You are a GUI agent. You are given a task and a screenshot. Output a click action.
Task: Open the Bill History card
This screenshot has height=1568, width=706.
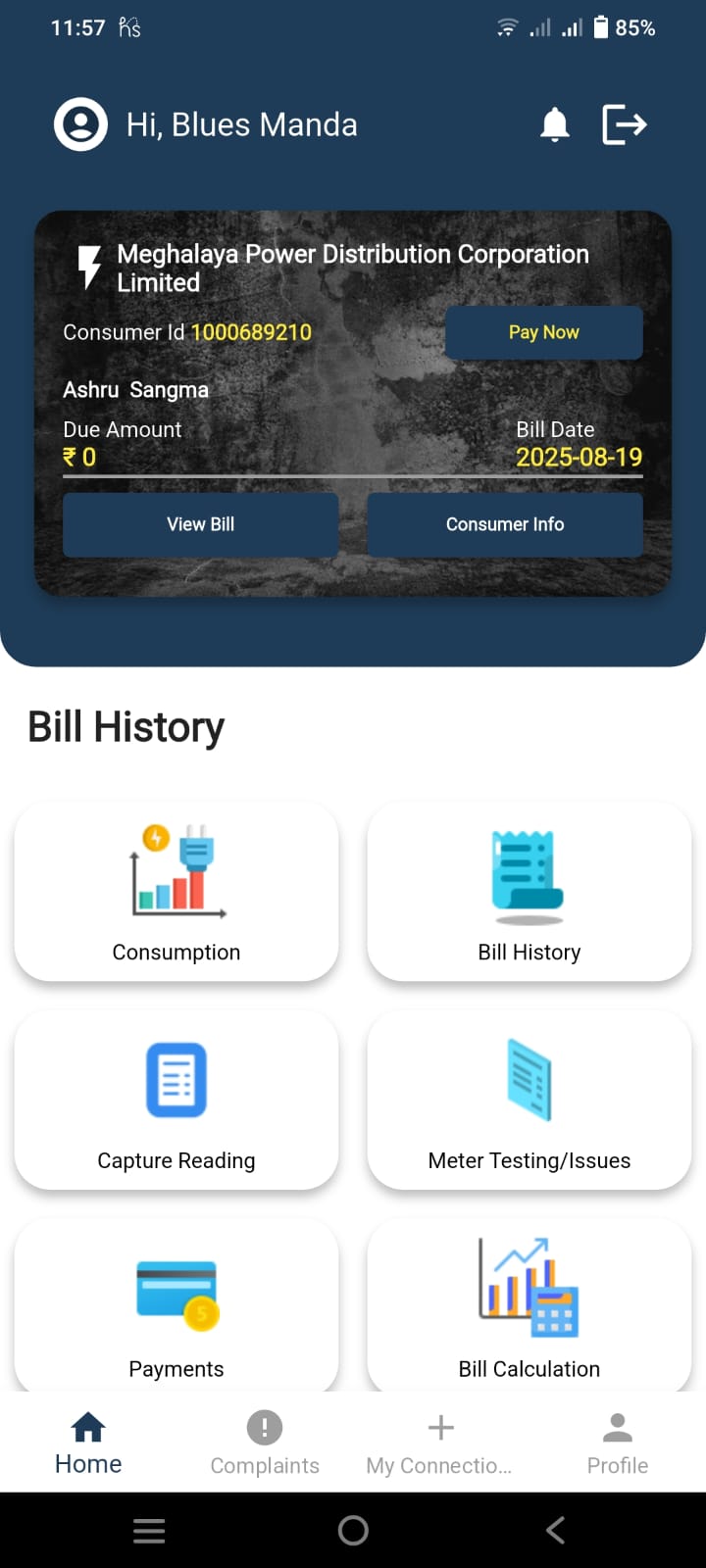coord(529,892)
